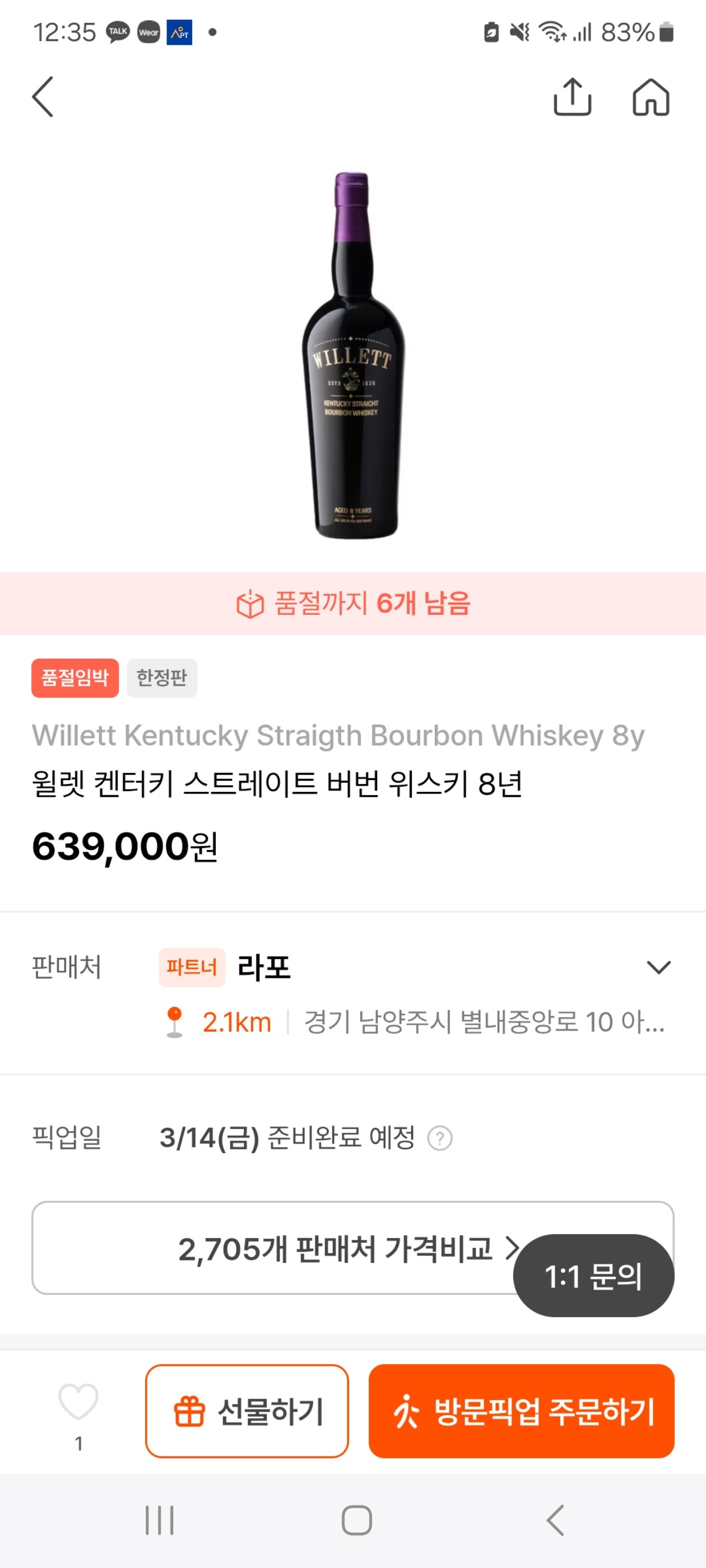This screenshot has height=1568, width=706.
Task: Tap the 선물하기 gift button
Action: (x=247, y=1411)
